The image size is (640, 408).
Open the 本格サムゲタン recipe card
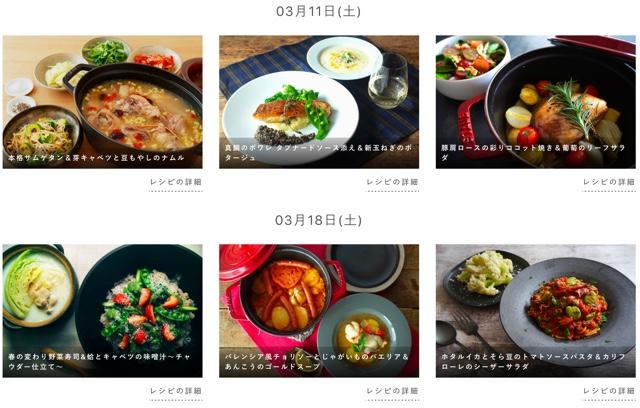(102, 100)
